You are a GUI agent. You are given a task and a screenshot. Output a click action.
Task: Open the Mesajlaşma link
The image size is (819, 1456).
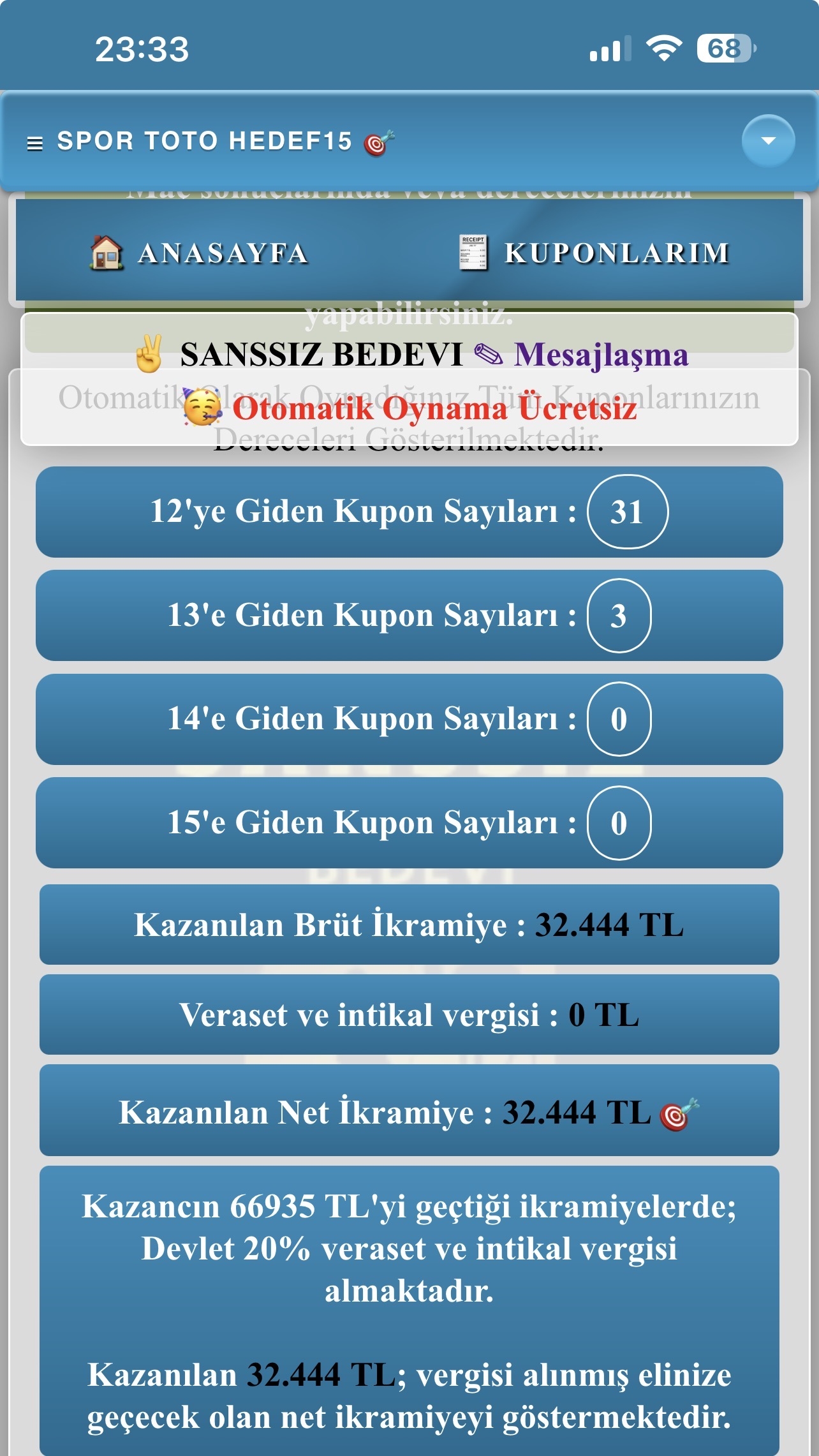(x=601, y=355)
